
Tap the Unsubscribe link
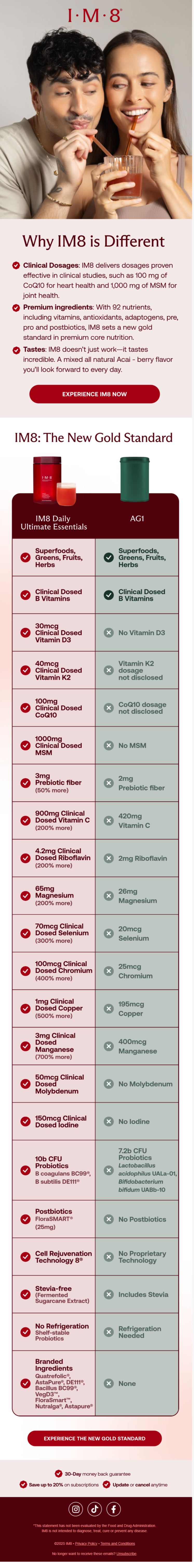coord(126,1553)
